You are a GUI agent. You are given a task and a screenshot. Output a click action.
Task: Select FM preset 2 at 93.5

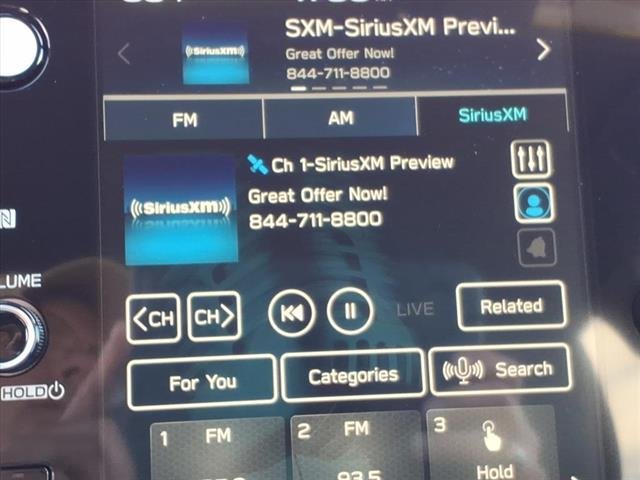(x=355, y=447)
